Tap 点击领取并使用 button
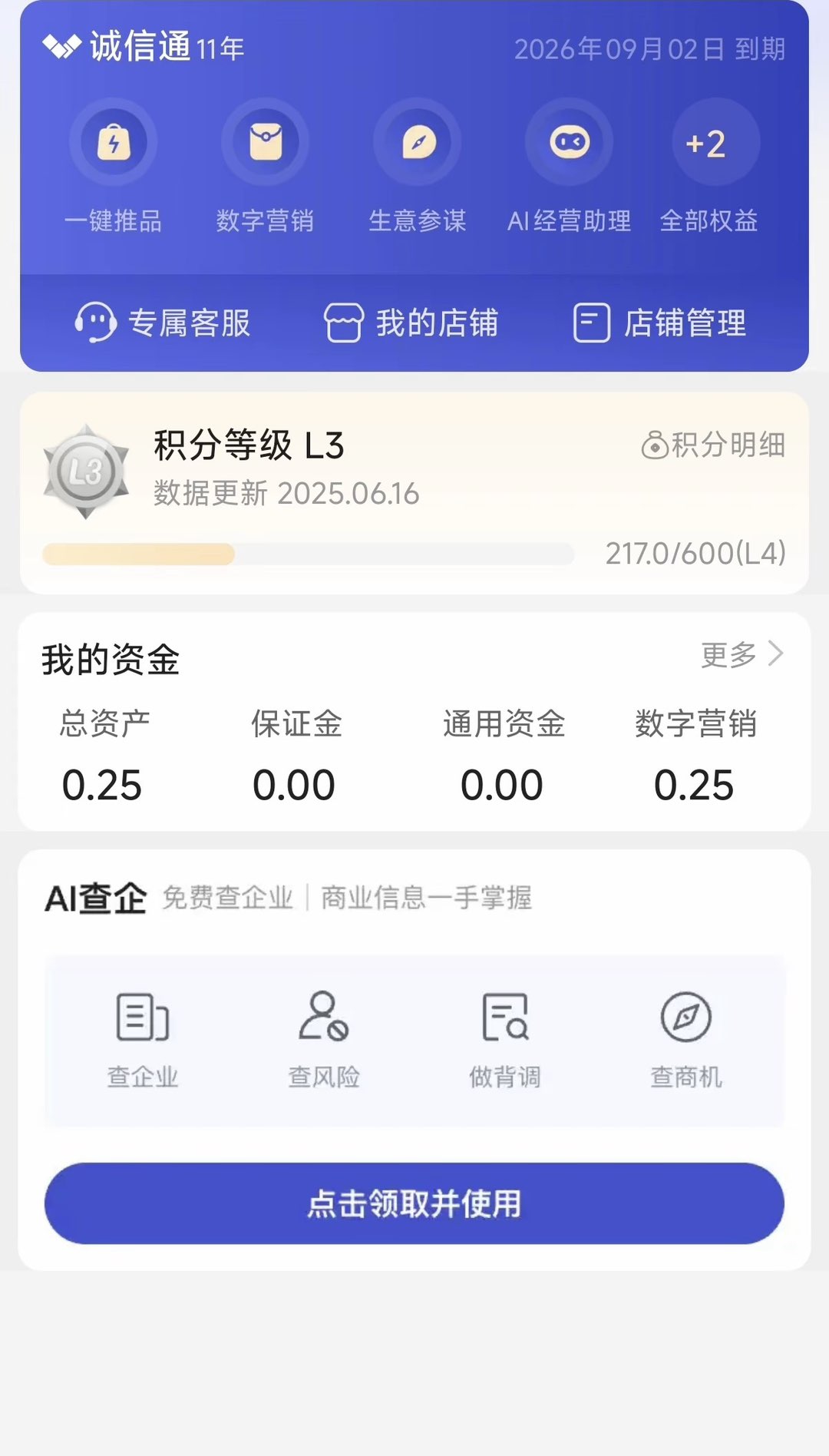This screenshot has width=829, height=1456. pos(414,1203)
